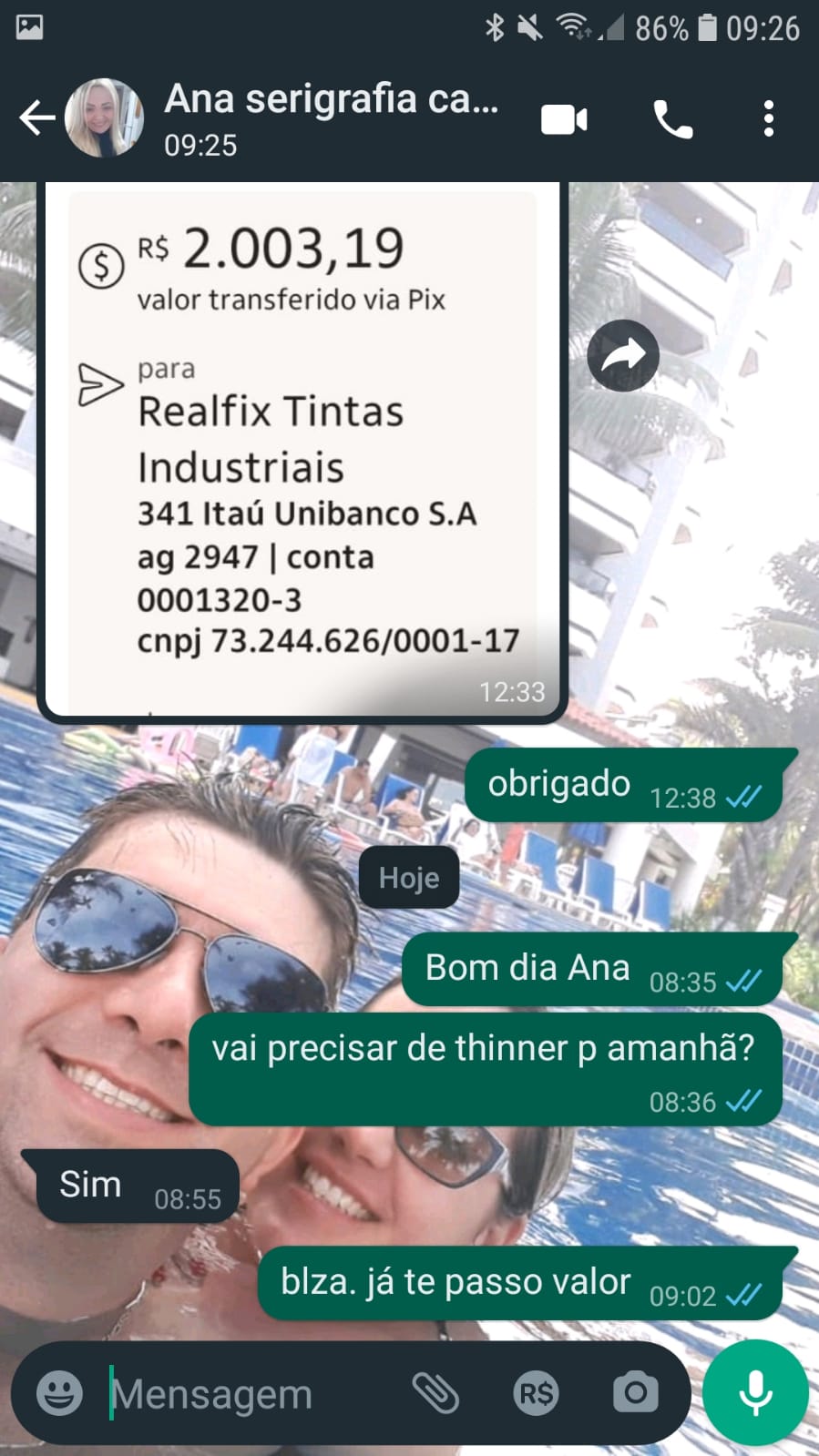Open contact info for Ana serigrafia
The width and height of the screenshot is (819, 1456).
333,118
